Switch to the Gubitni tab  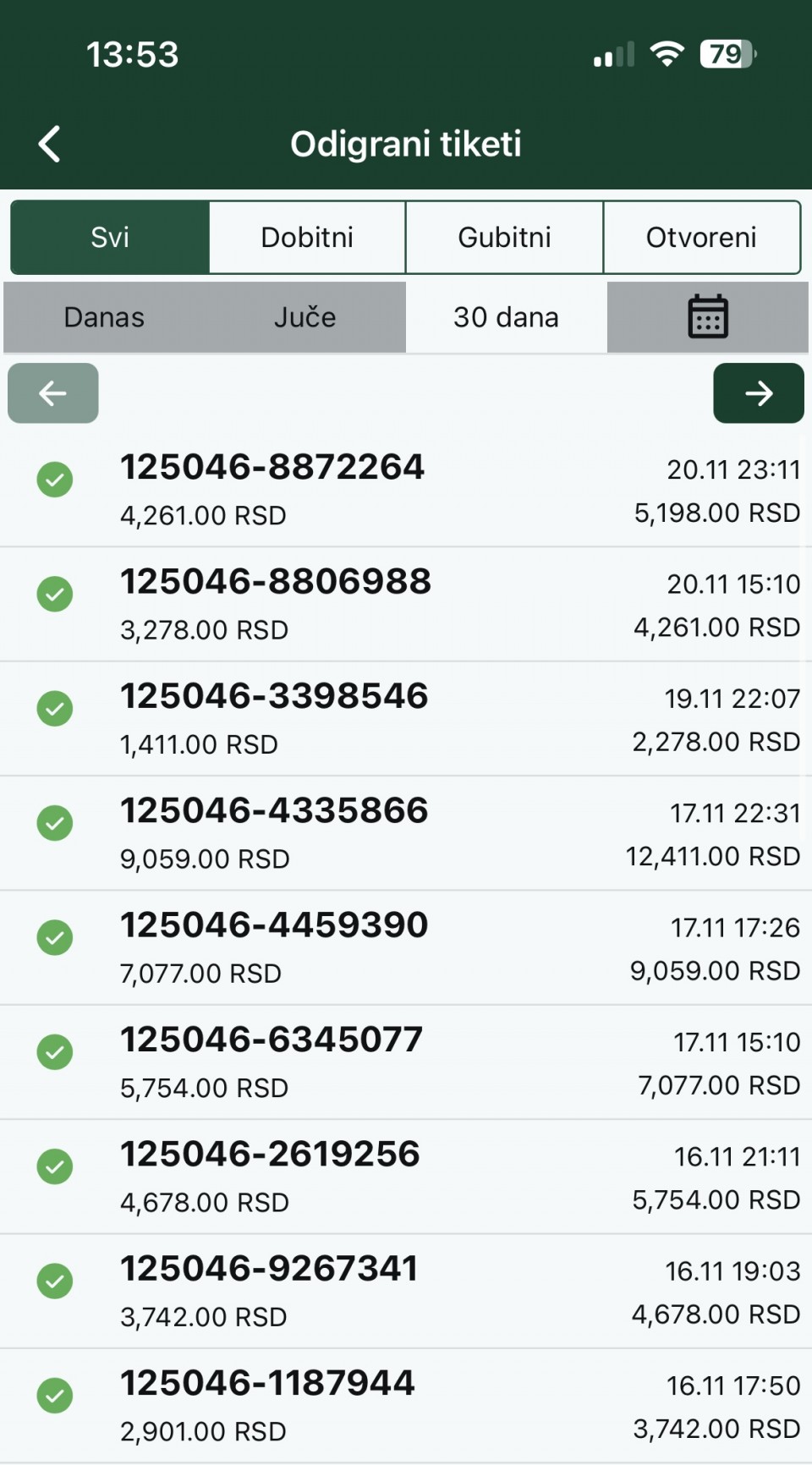(x=504, y=238)
